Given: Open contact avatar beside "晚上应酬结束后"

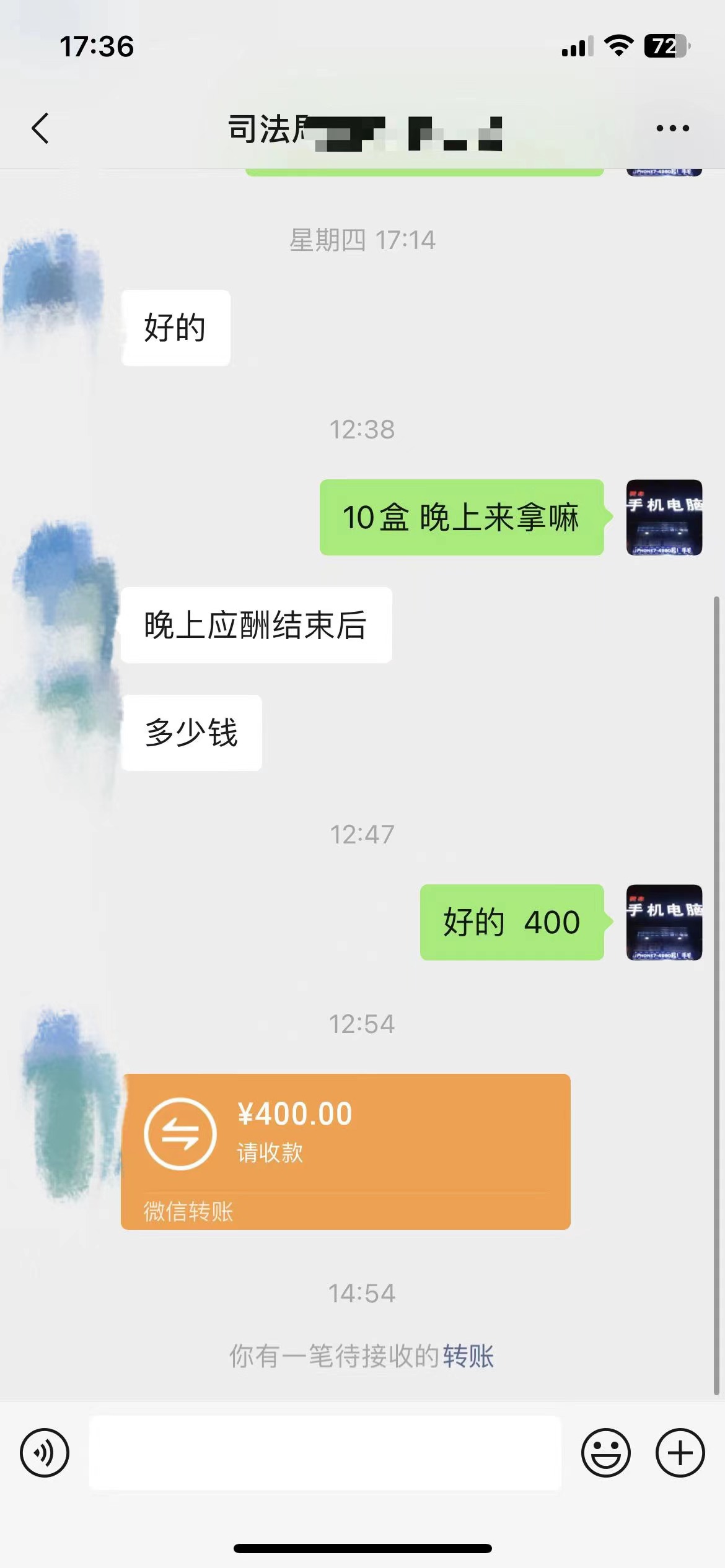Looking at the screenshot, I should click(65, 619).
